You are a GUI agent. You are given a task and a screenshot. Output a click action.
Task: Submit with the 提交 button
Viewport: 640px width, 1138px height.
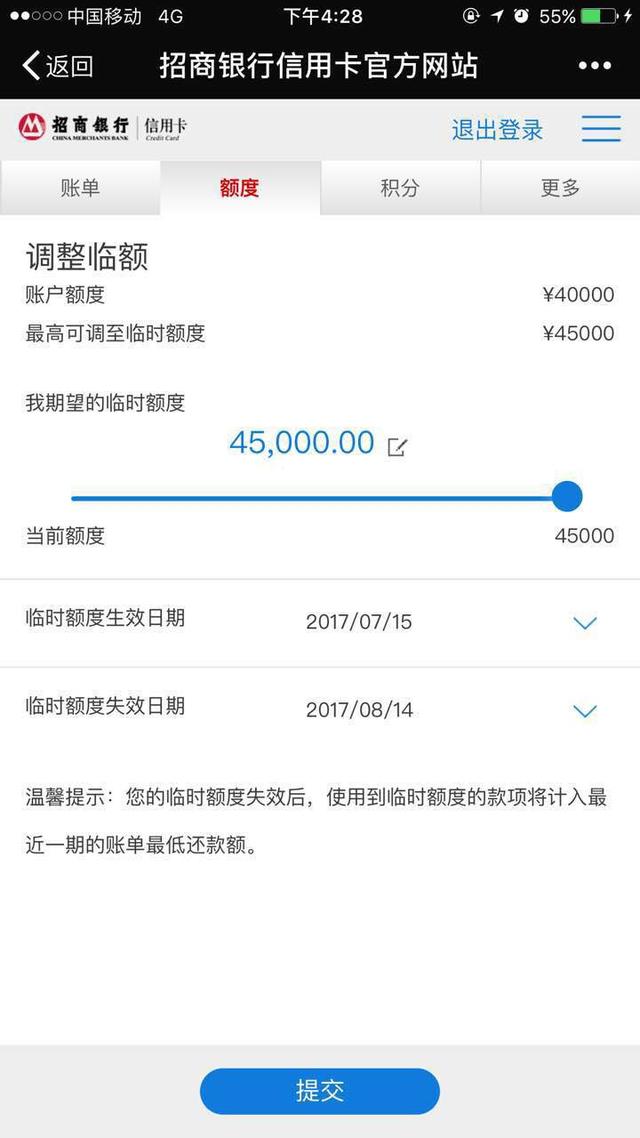tap(320, 1091)
